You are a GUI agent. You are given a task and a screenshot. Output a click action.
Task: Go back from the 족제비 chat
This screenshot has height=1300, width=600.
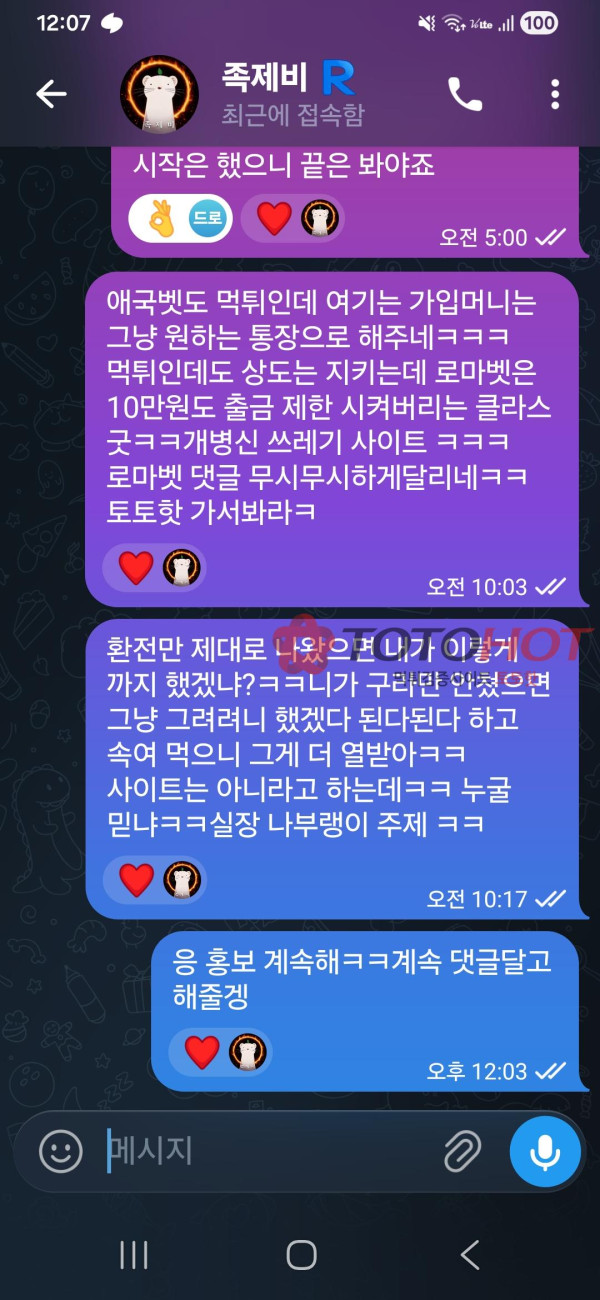pyautogui.click(x=51, y=94)
